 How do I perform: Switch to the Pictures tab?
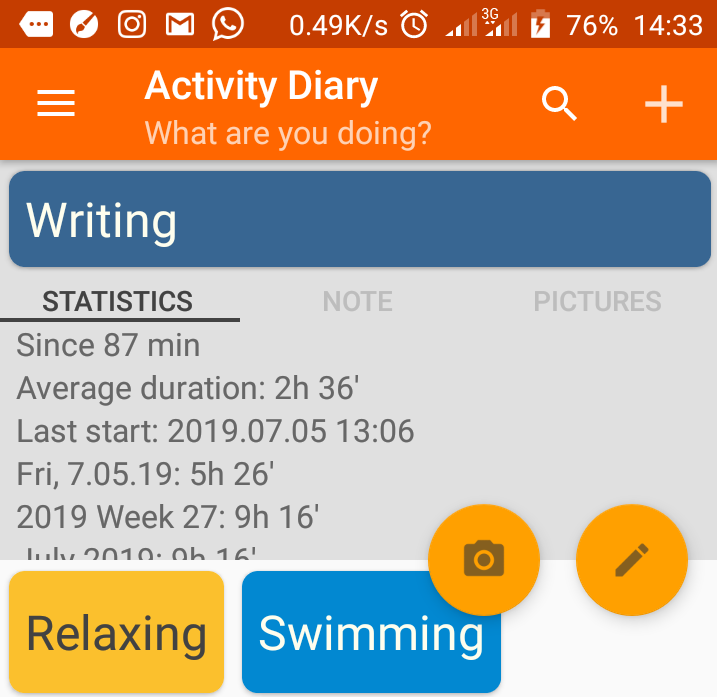(x=597, y=301)
